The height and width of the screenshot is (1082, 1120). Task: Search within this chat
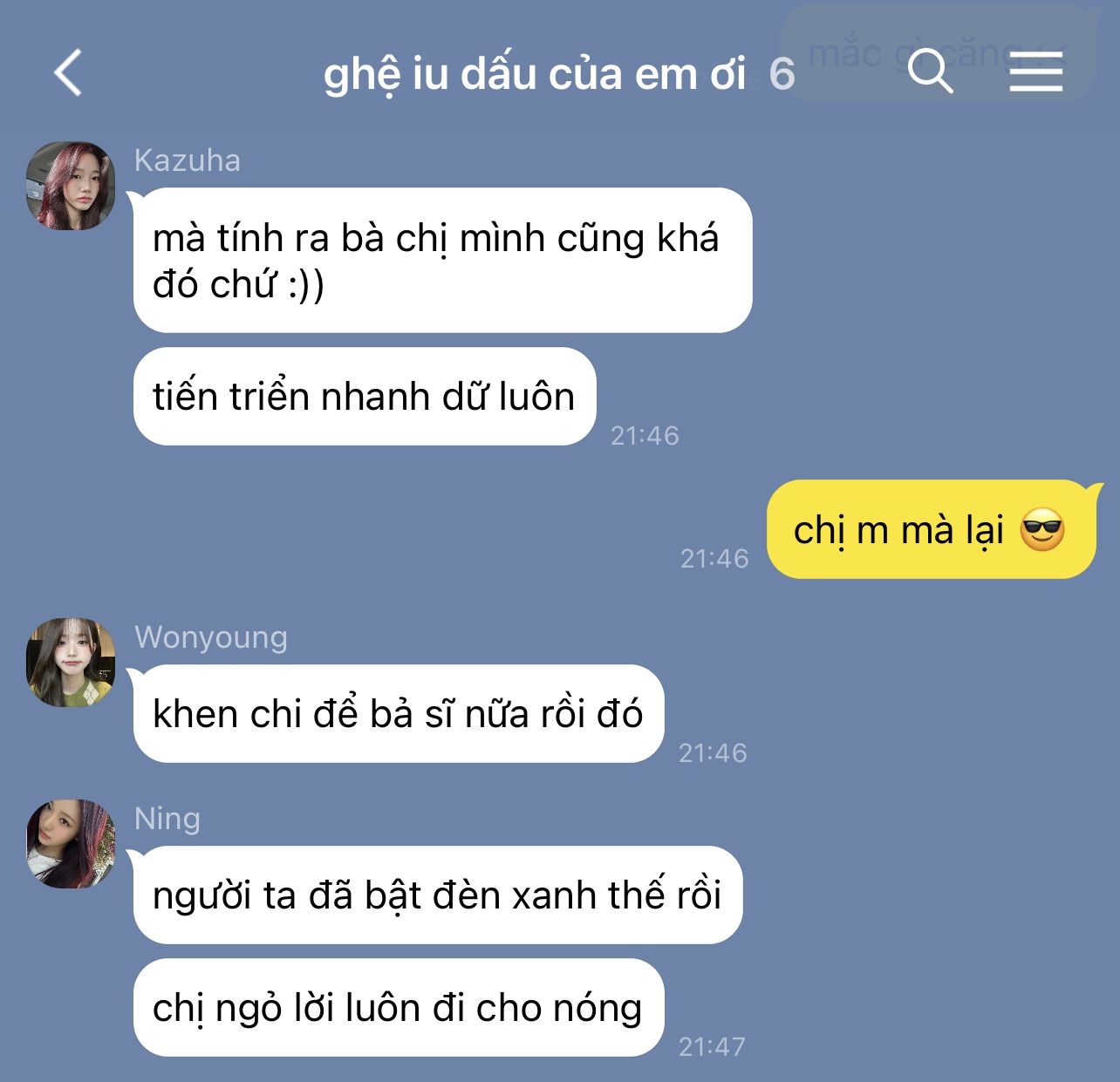[x=930, y=70]
